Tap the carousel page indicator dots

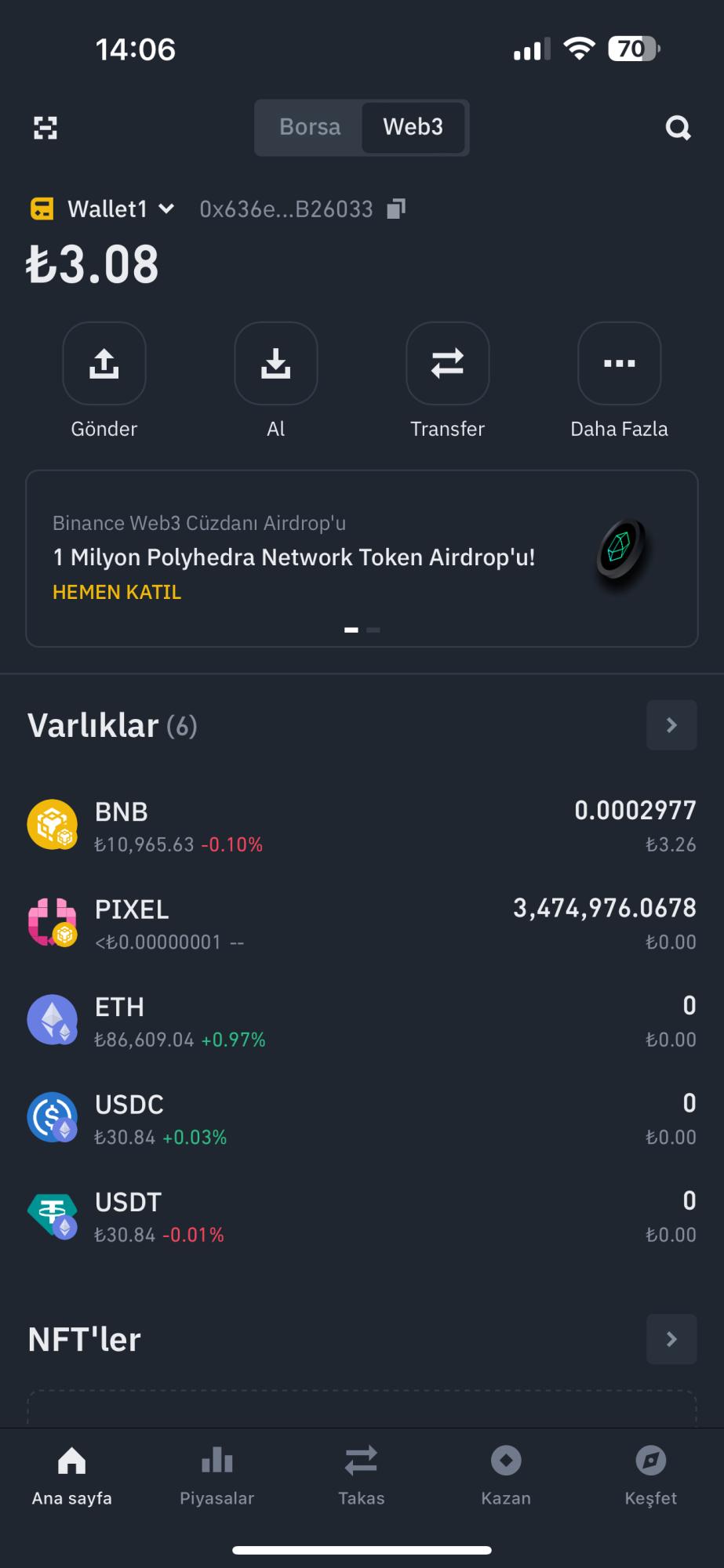click(362, 630)
